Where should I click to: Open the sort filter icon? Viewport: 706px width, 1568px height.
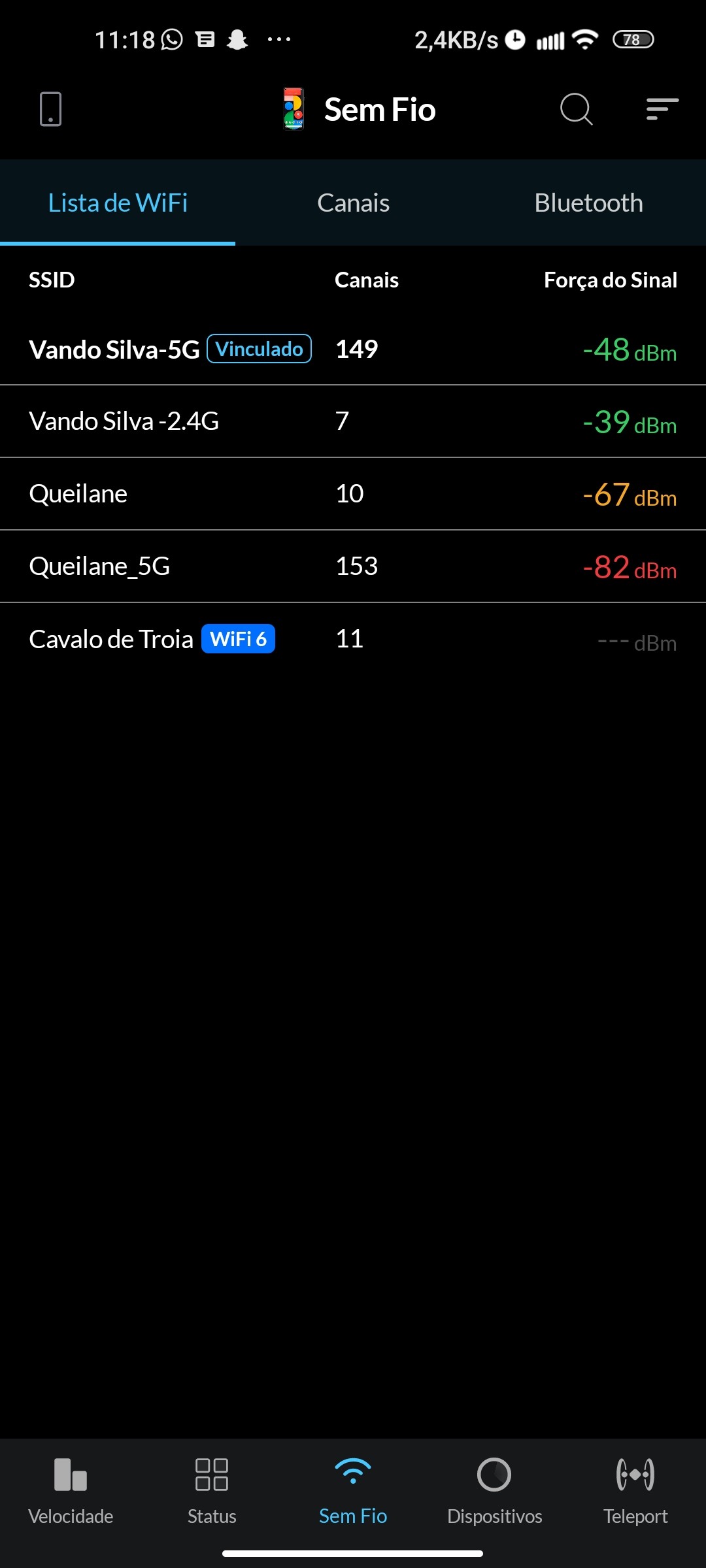tap(662, 109)
